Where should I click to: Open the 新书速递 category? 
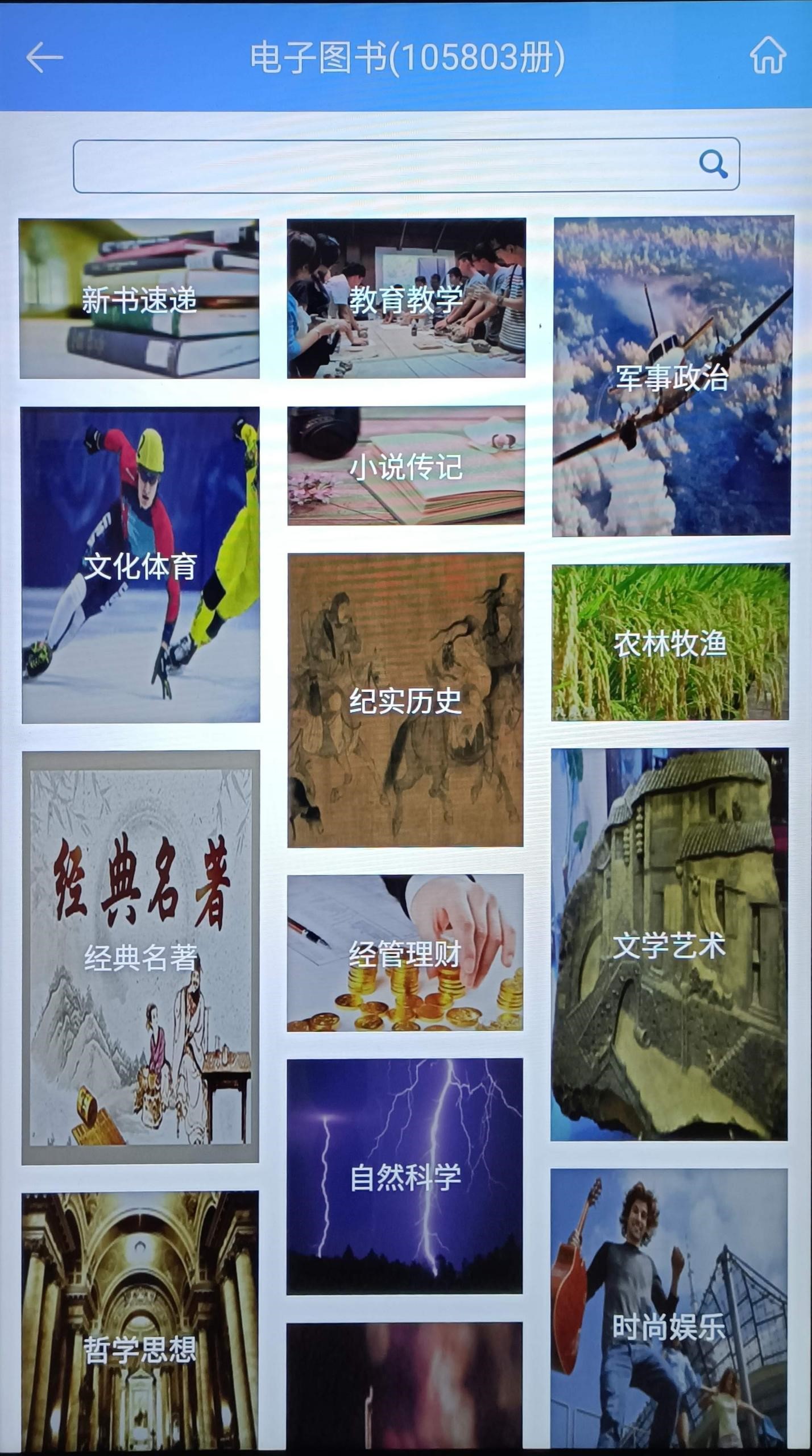(x=139, y=299)
